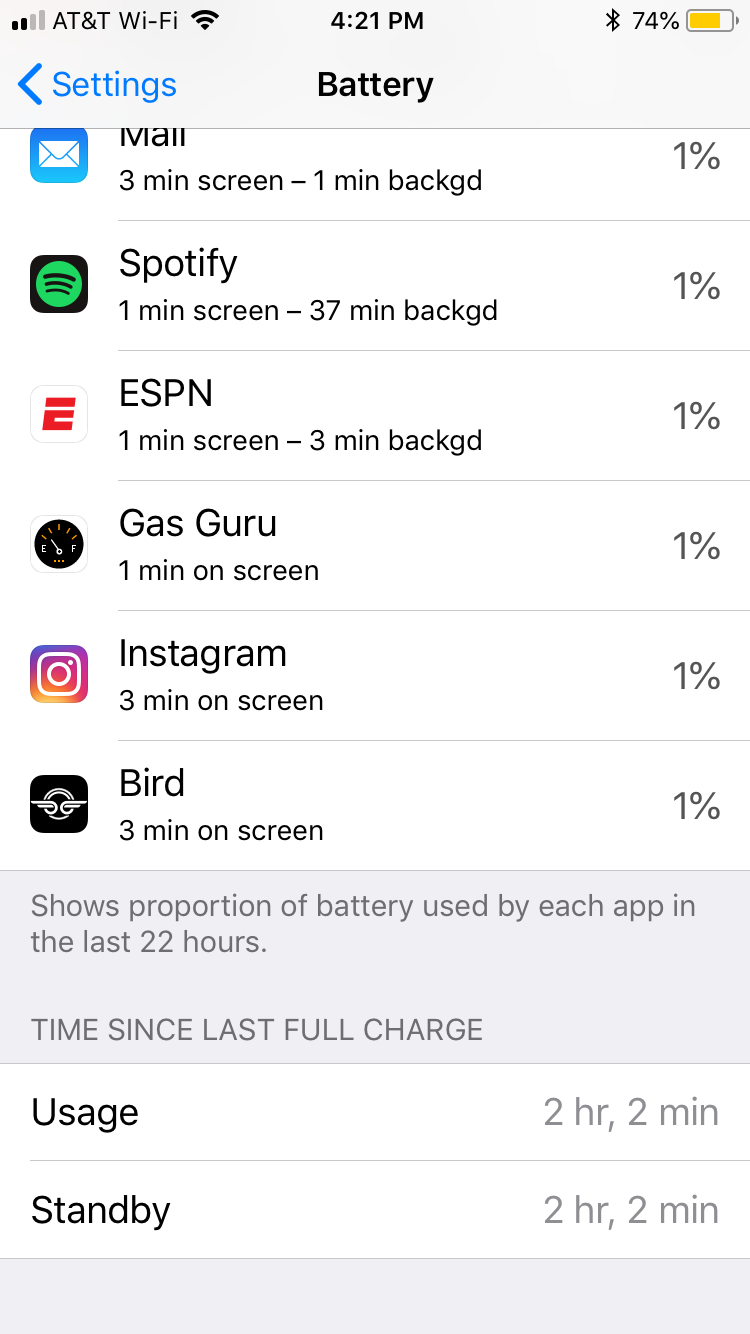Tap the Instagram battery row
This screenshot has height=1334, width=750.
[x=375, y=676]
